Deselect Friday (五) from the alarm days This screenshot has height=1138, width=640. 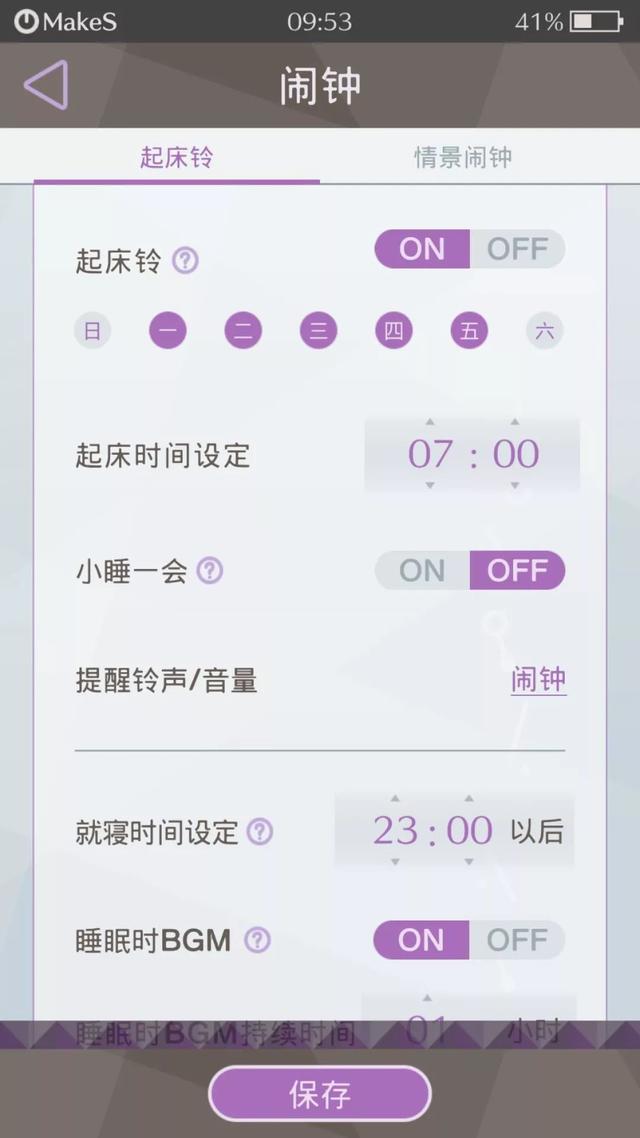click(x=469, y=332)
